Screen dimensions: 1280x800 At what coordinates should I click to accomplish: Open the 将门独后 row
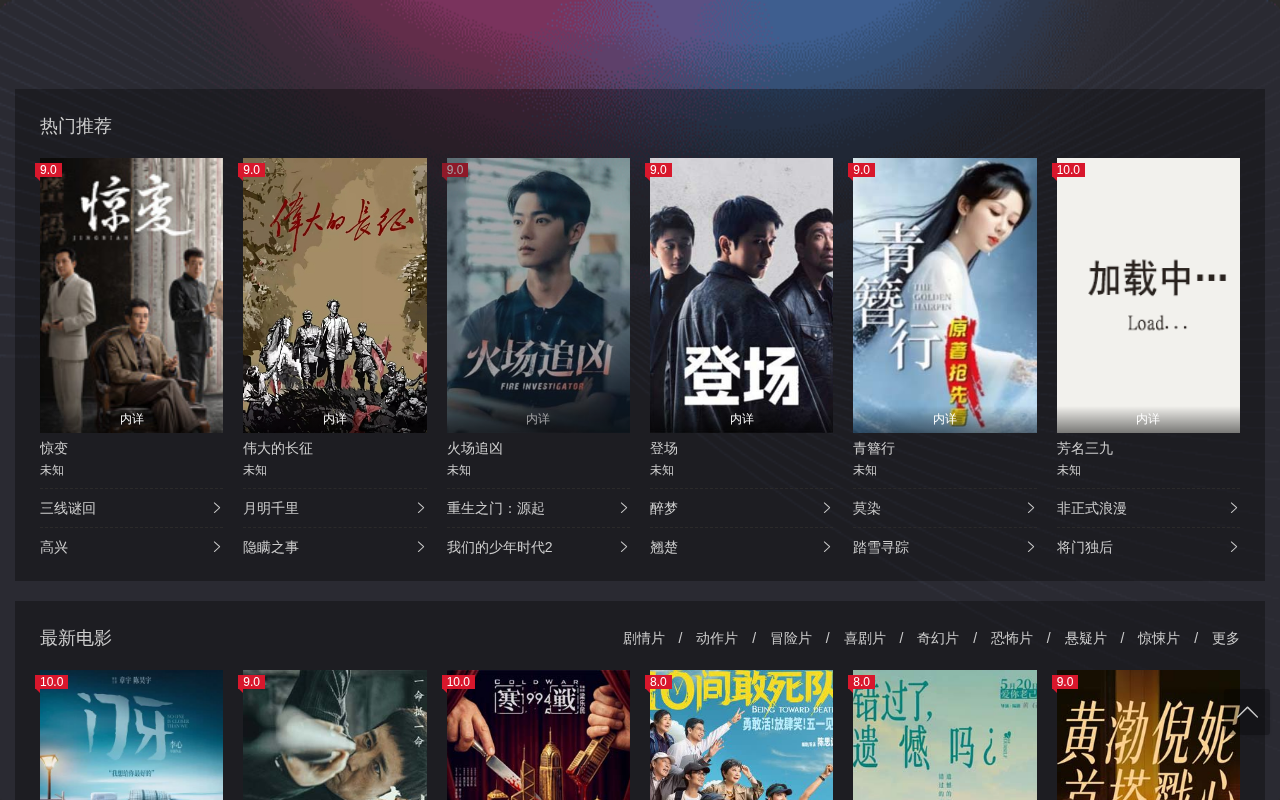(x=1148, y=547)
